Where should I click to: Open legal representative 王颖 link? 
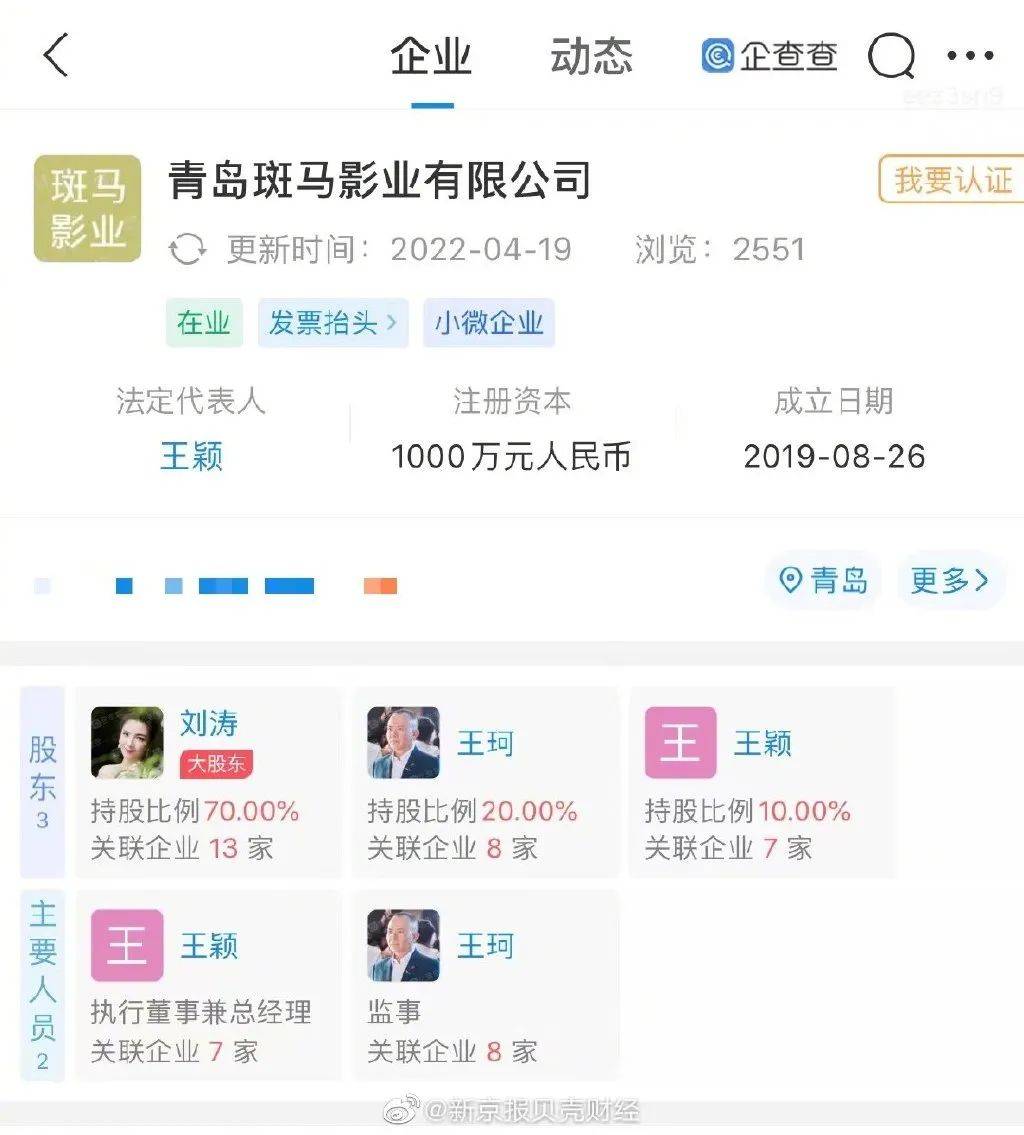[x=190, y=456]
